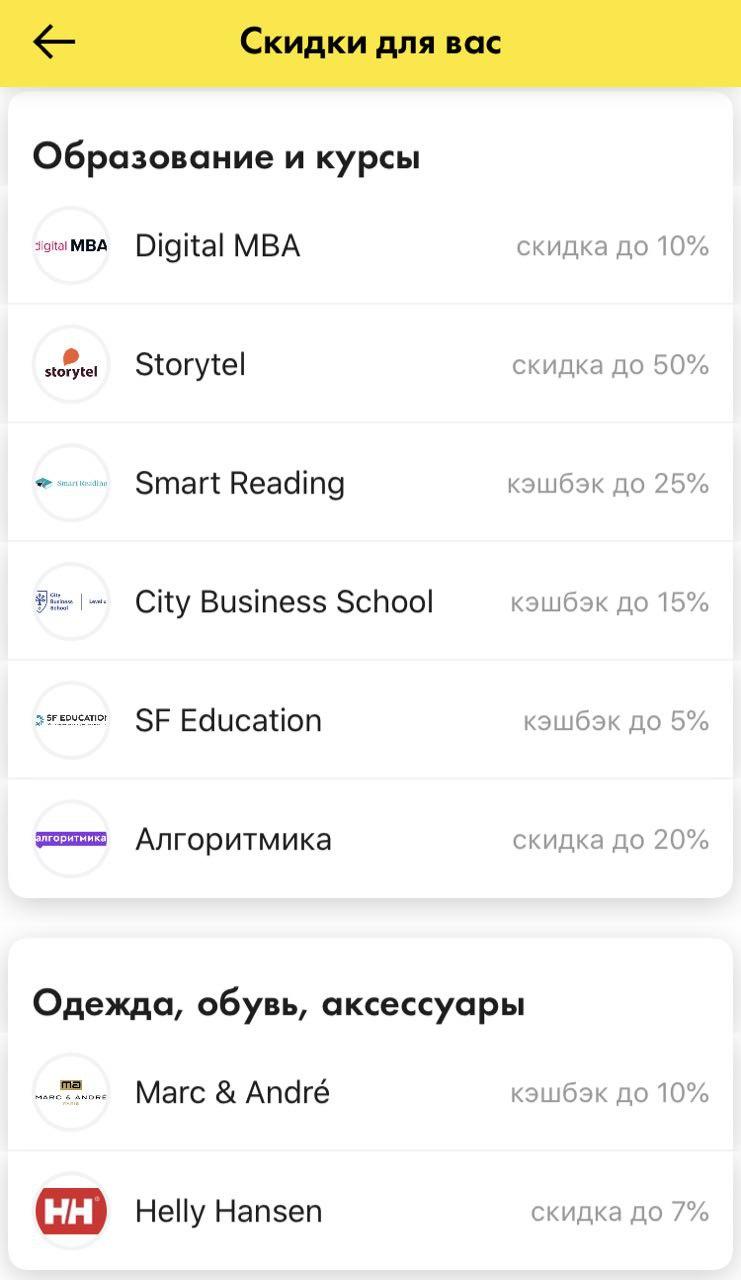741x1280 pixels.
Task: Open the Helly Hansen discount
Action: [x=370, y=1212]
